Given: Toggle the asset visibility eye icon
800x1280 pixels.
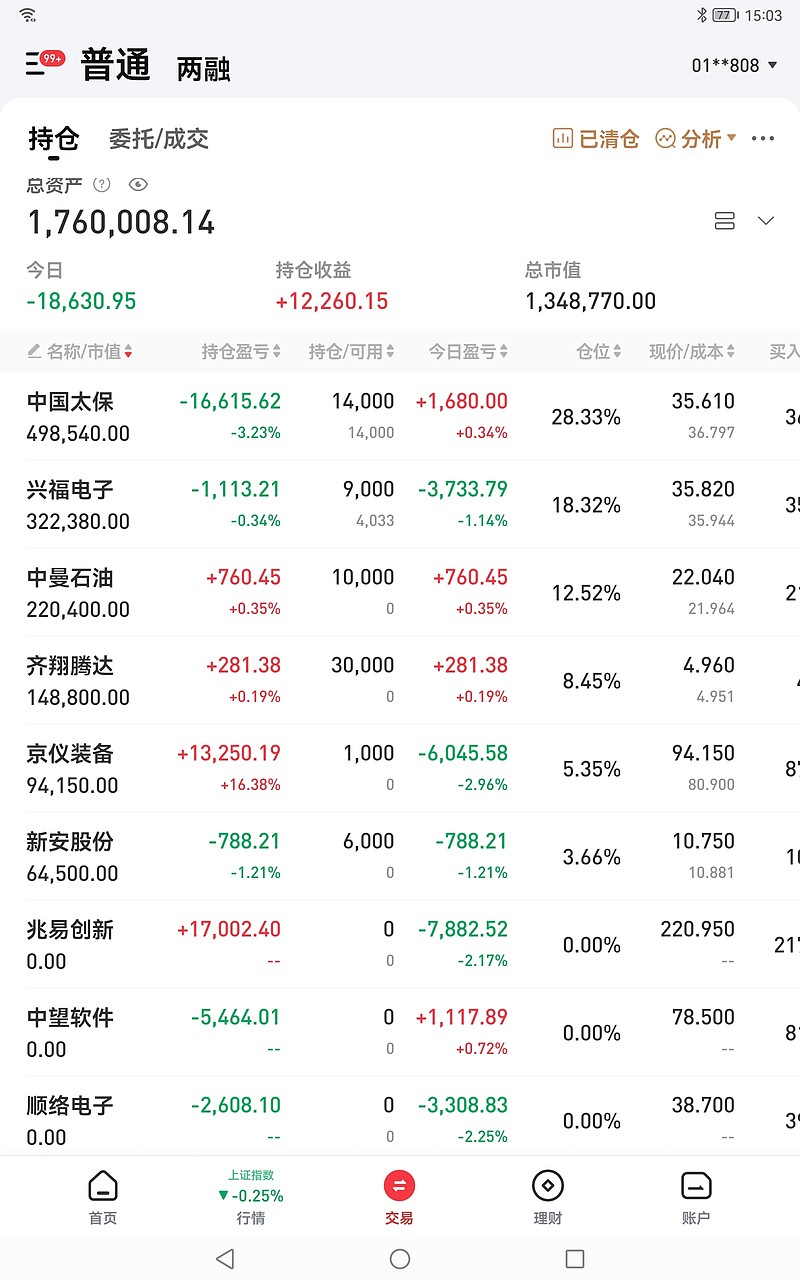Looking at the screenshot, I should coord(138,184).
